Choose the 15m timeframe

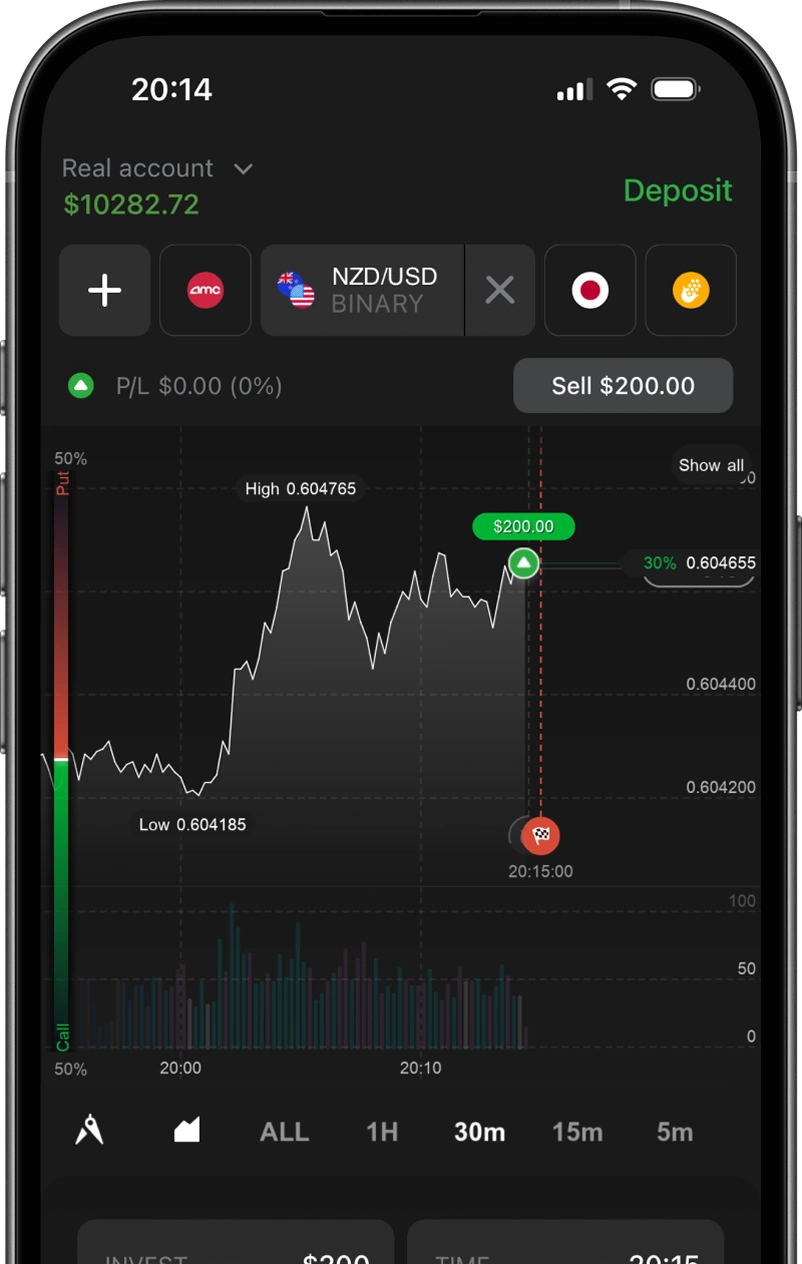pos(577,1132)
